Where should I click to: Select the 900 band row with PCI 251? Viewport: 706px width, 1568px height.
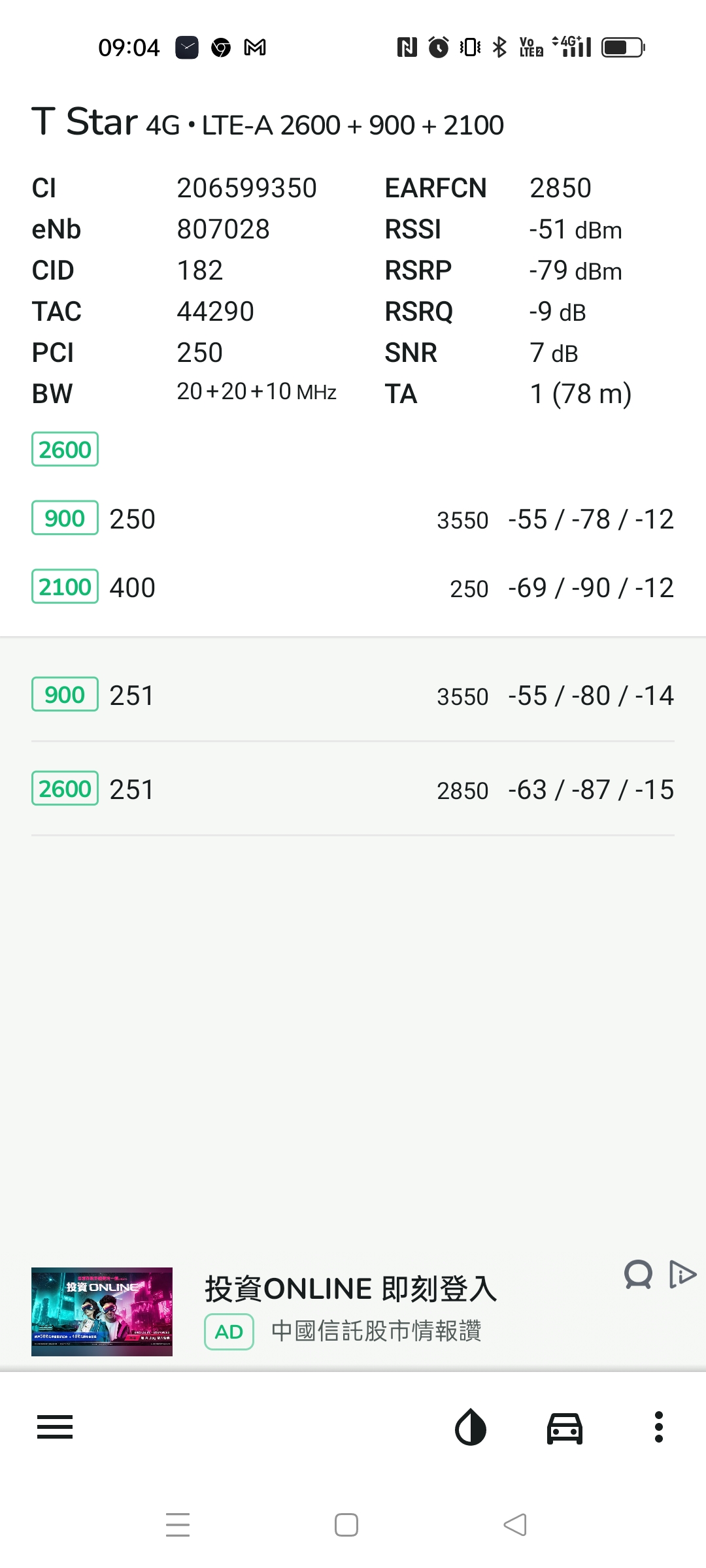(x=353, y=695)
